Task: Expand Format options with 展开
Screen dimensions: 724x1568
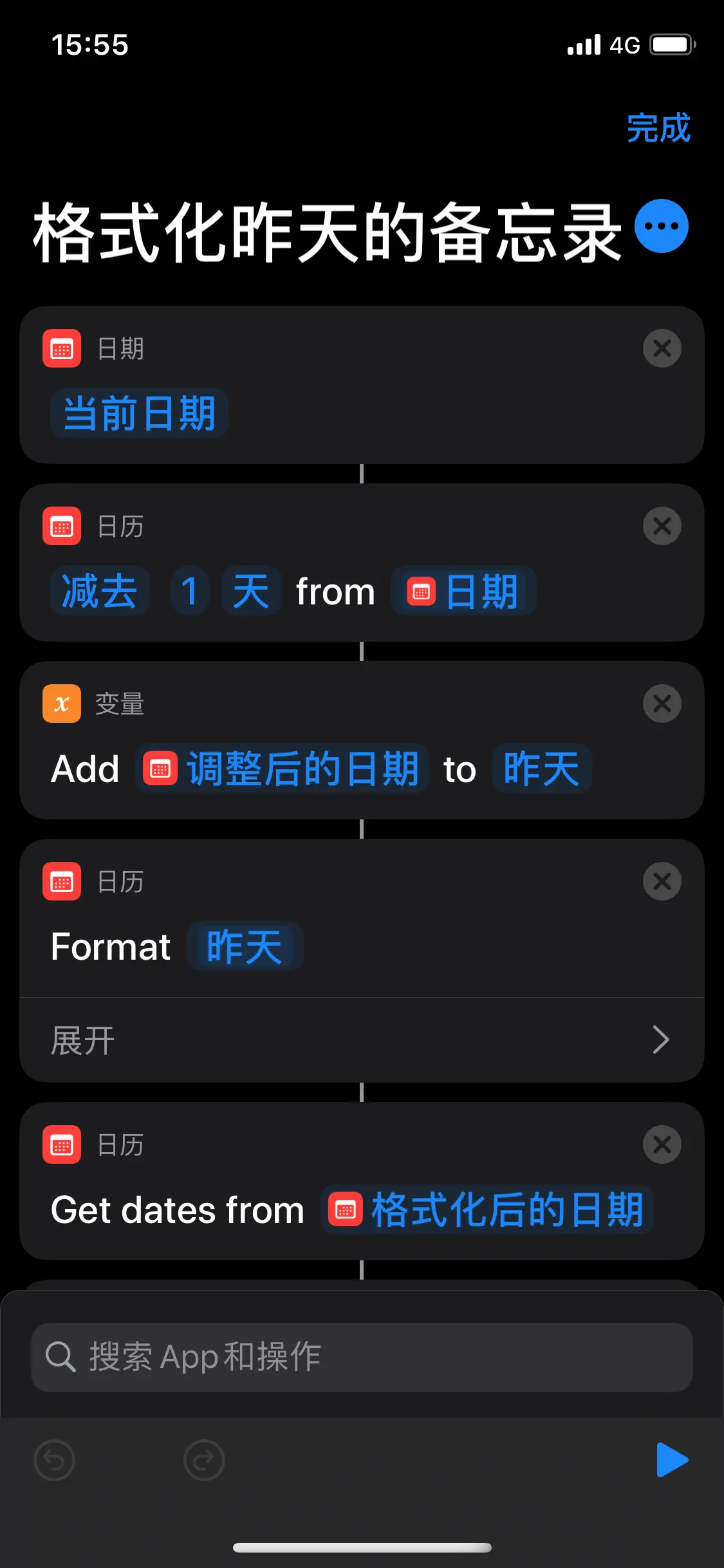Action: pos(362,1040)
